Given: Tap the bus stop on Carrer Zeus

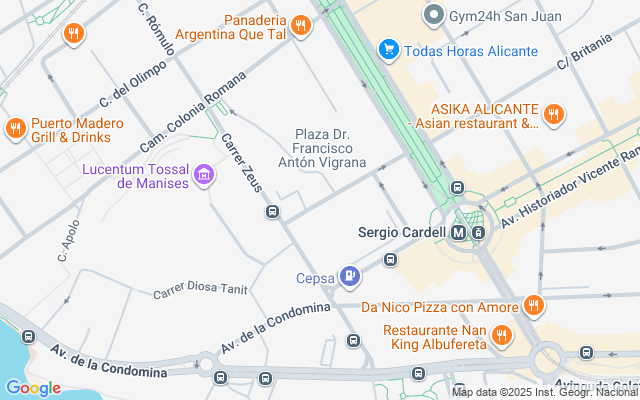Looking at the screenshot, I should [272, 212].
